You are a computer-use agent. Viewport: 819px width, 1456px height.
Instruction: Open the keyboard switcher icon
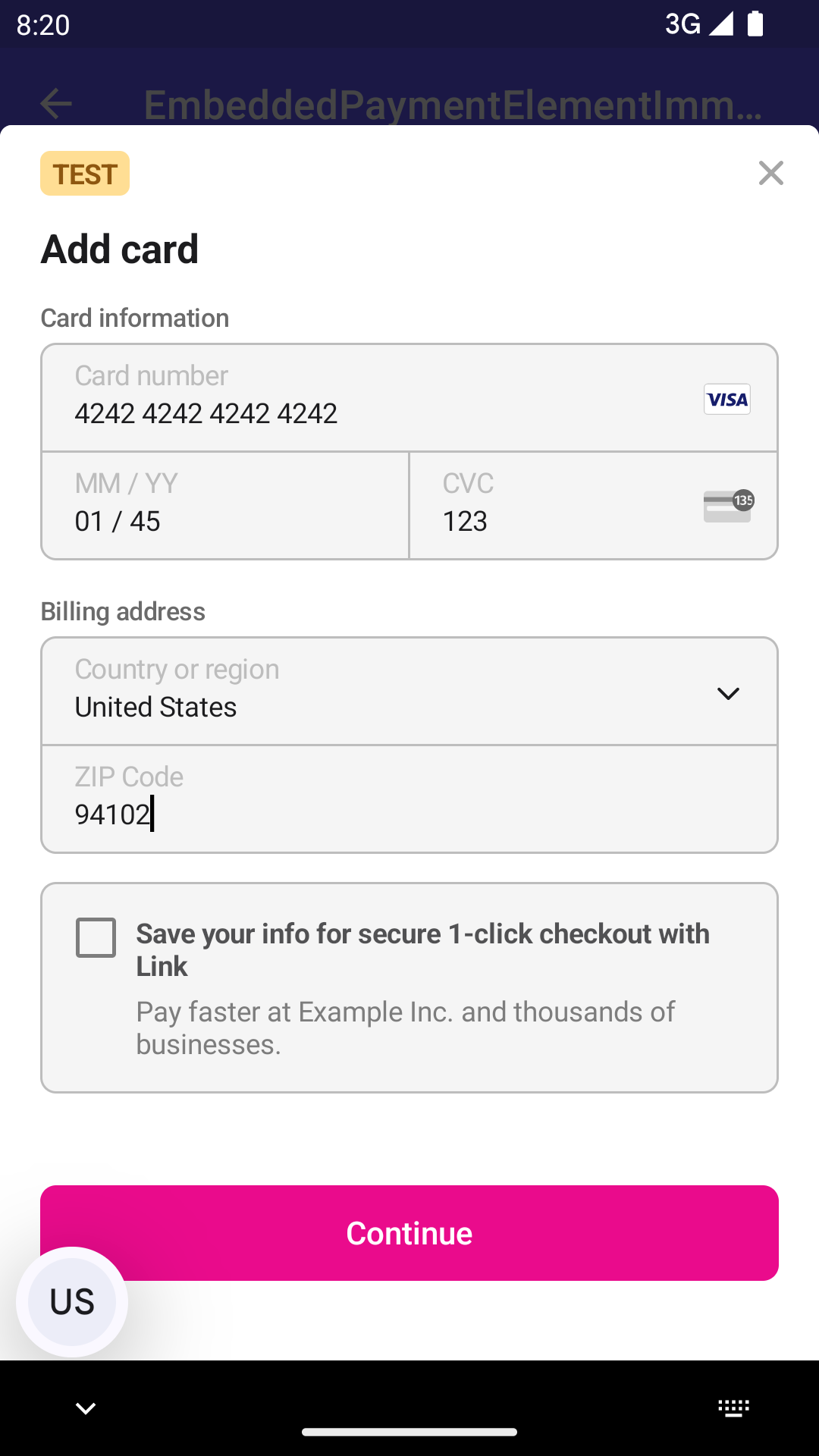tap(733, 1408)
